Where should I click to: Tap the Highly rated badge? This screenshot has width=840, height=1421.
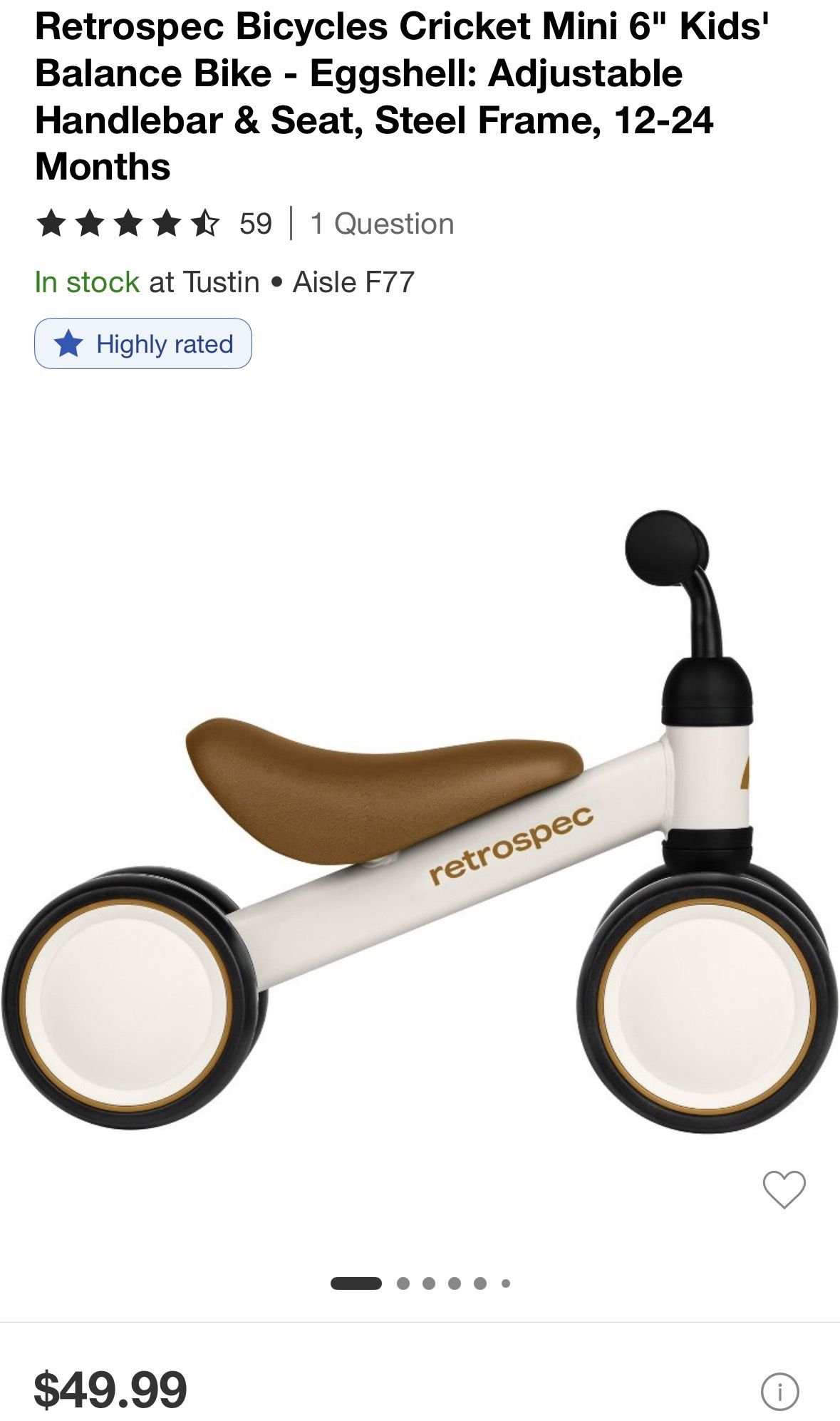(143, 343)
